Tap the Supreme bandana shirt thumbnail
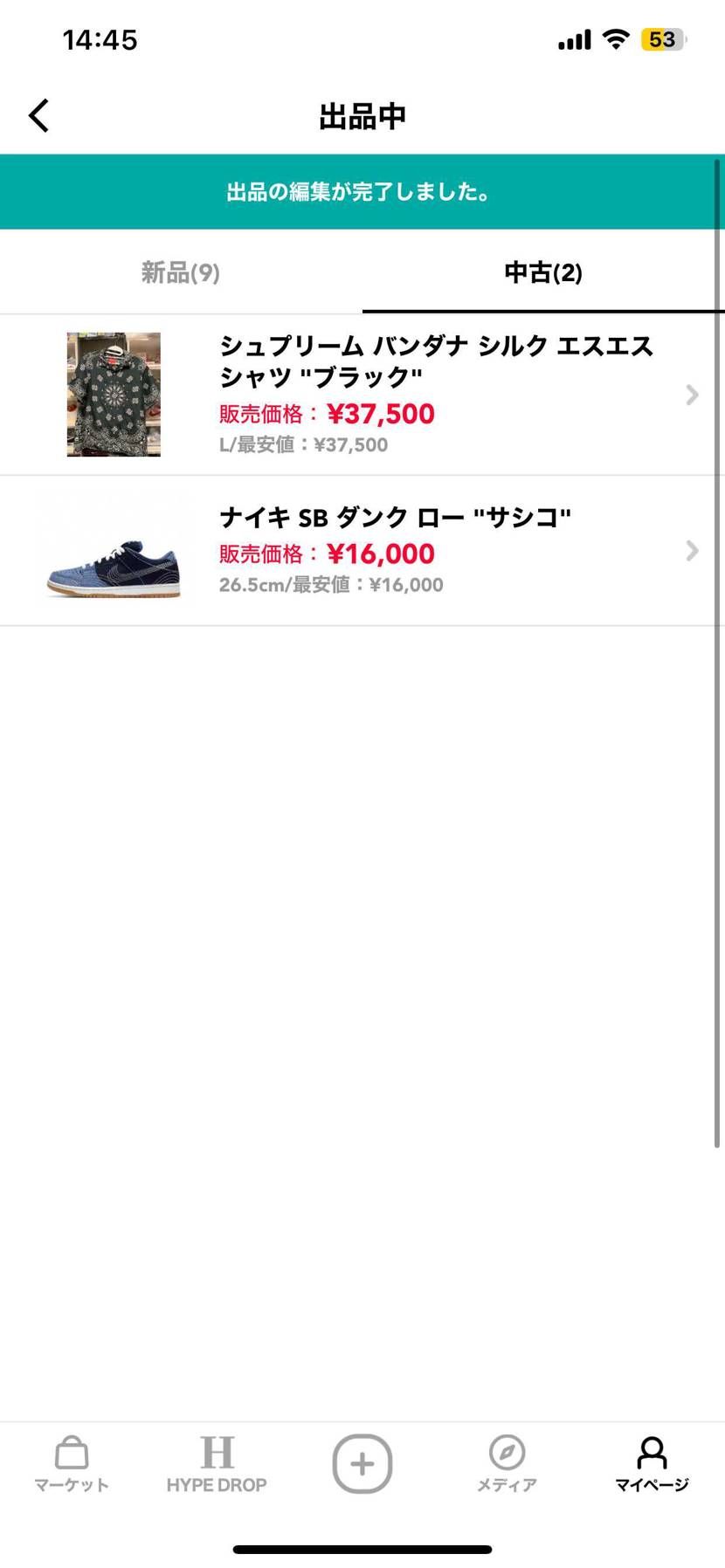The height and width of the screenshot is (1568, 725). [x=113, y=395]
